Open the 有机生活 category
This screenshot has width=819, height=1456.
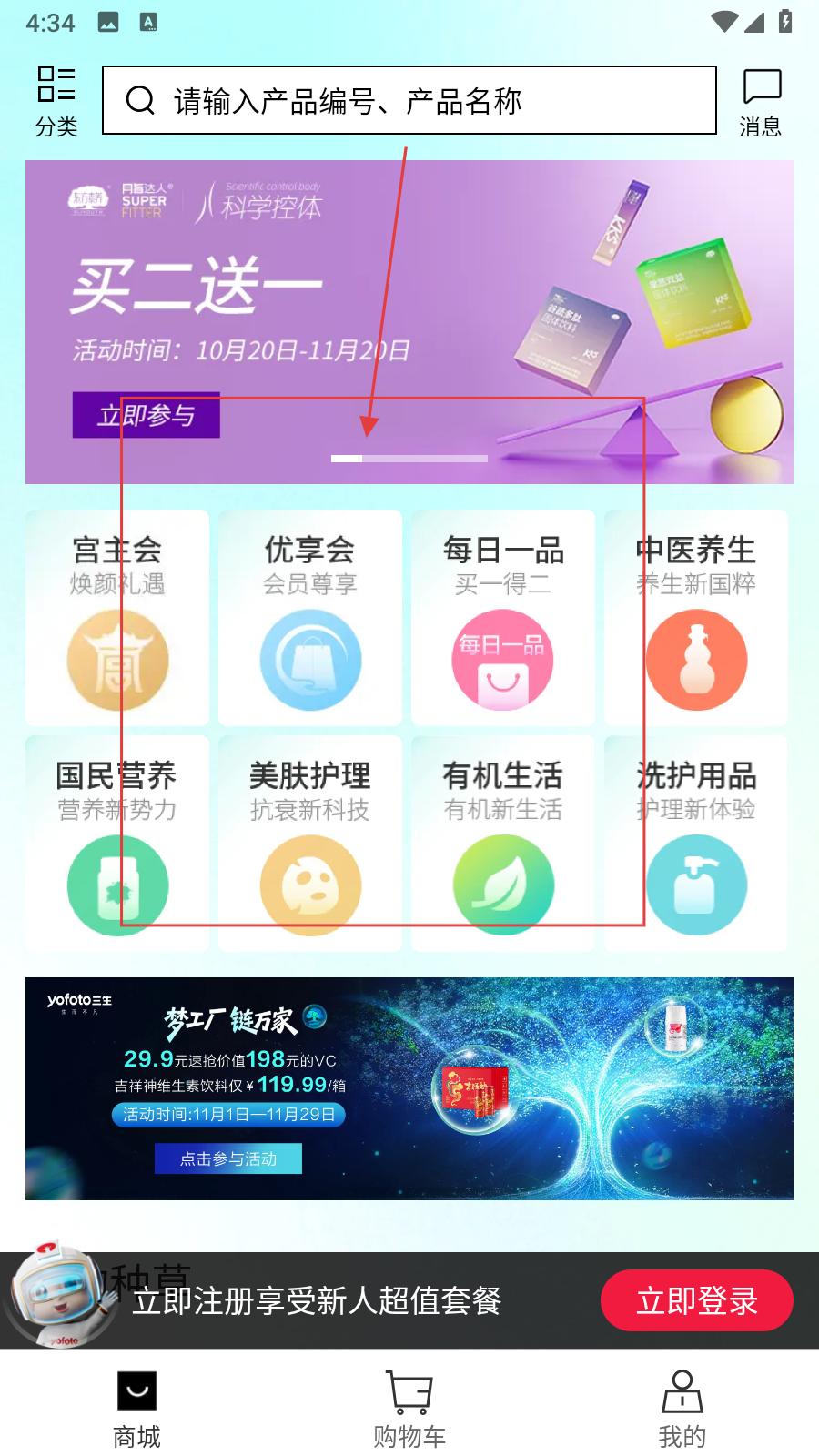[503, 843]
